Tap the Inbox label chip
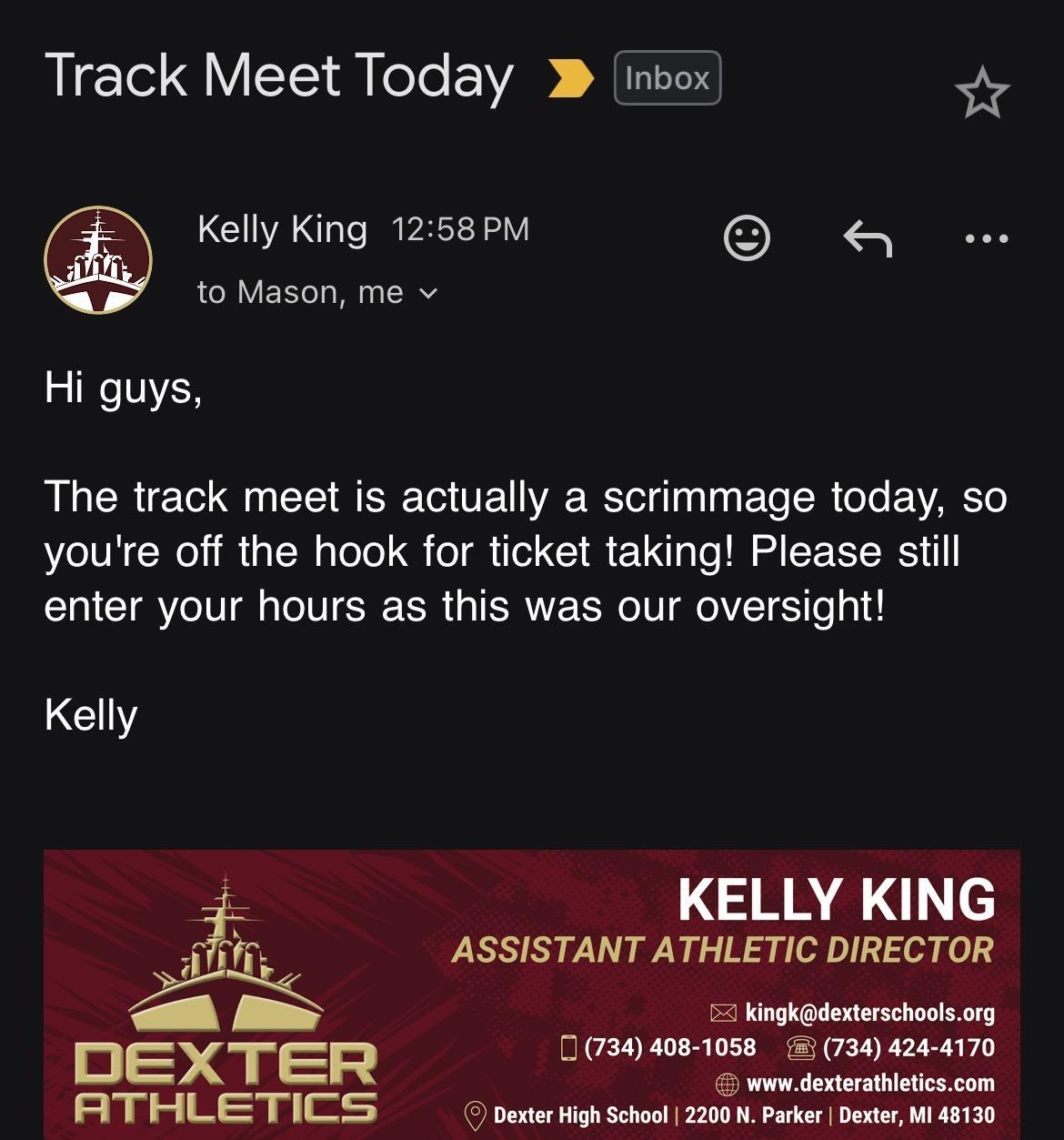The image size is (1064, 1140). (x=668, y=78)
